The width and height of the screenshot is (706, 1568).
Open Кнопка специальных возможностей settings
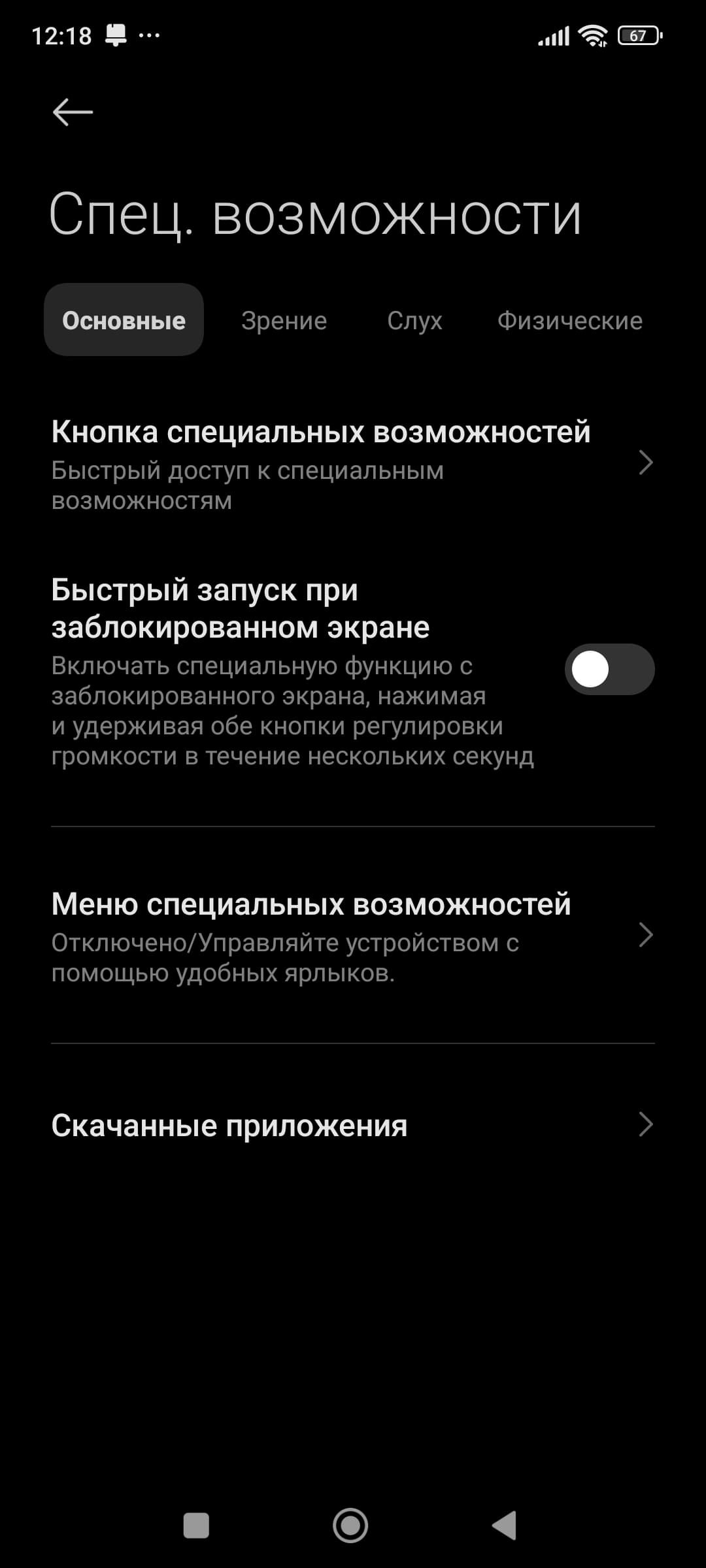click(353, 463)
